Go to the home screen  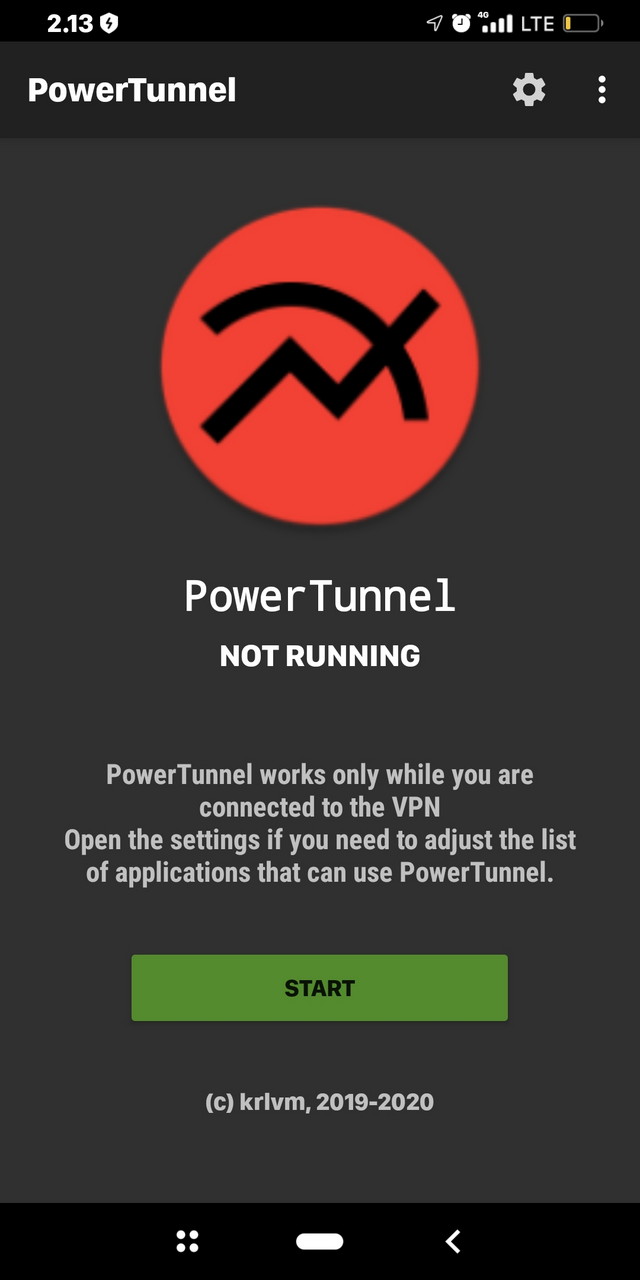319,1241
